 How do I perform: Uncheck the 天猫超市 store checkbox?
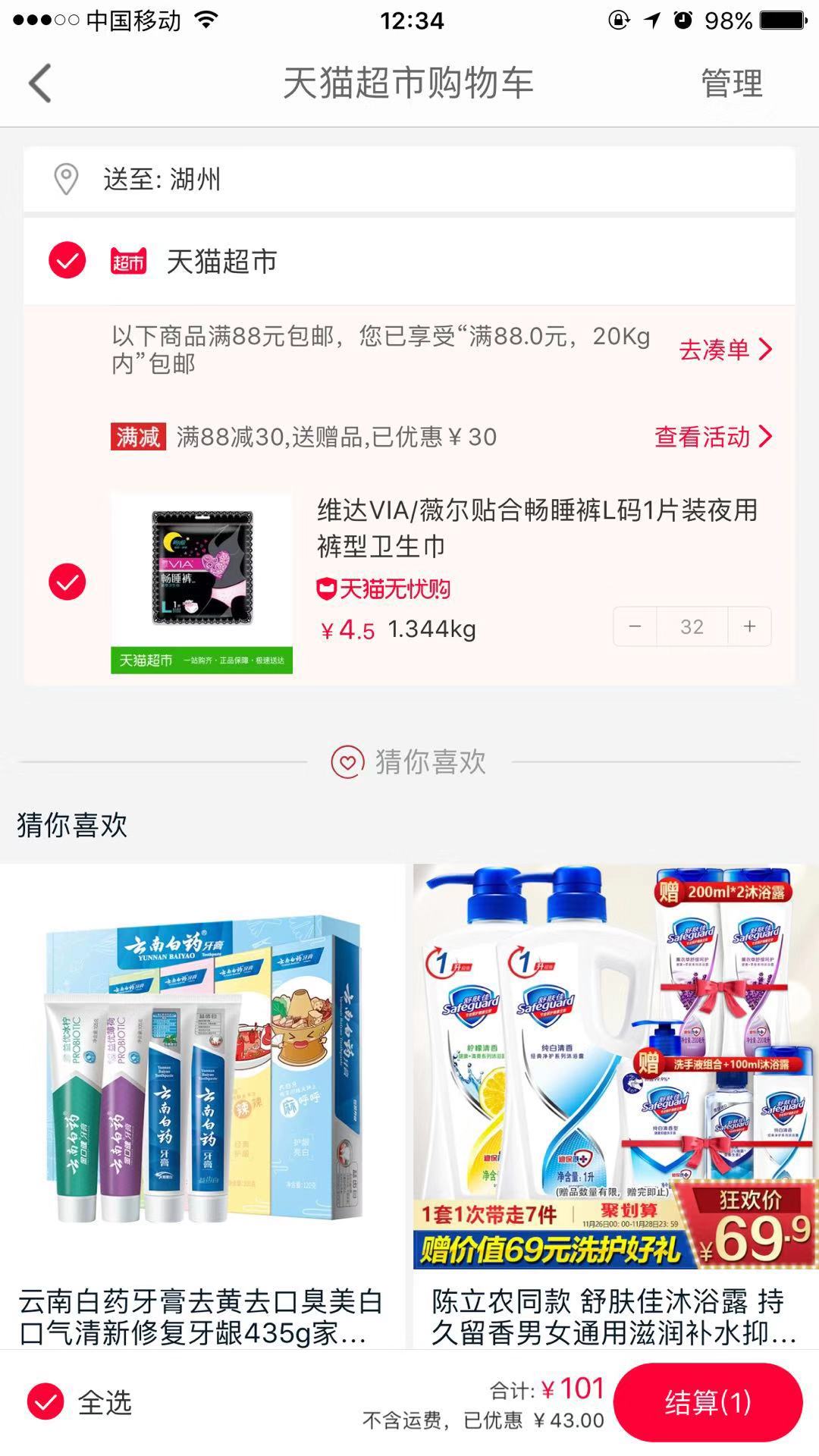point(67,260)
